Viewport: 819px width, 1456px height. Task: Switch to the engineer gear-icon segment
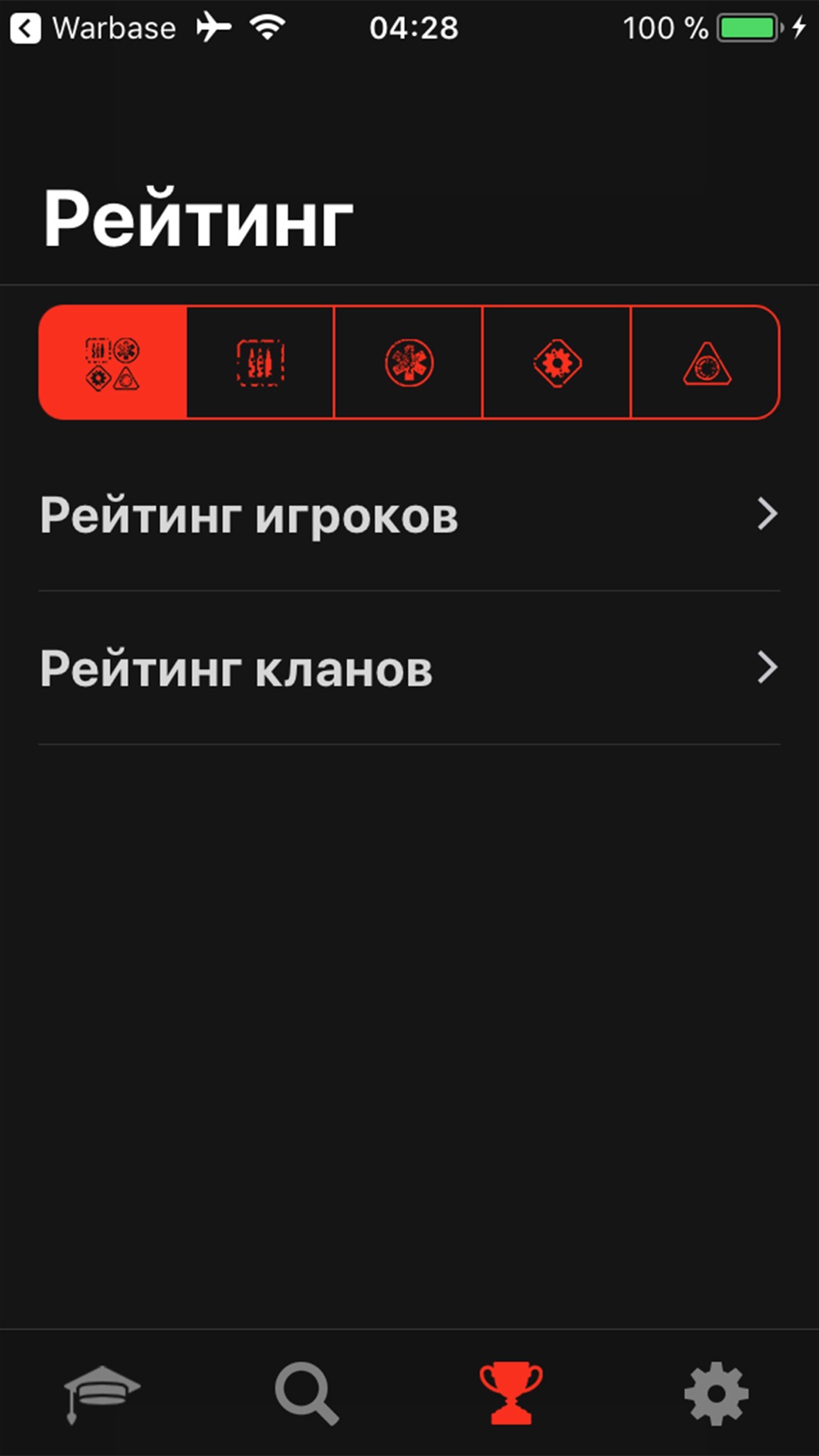point(557,363)
